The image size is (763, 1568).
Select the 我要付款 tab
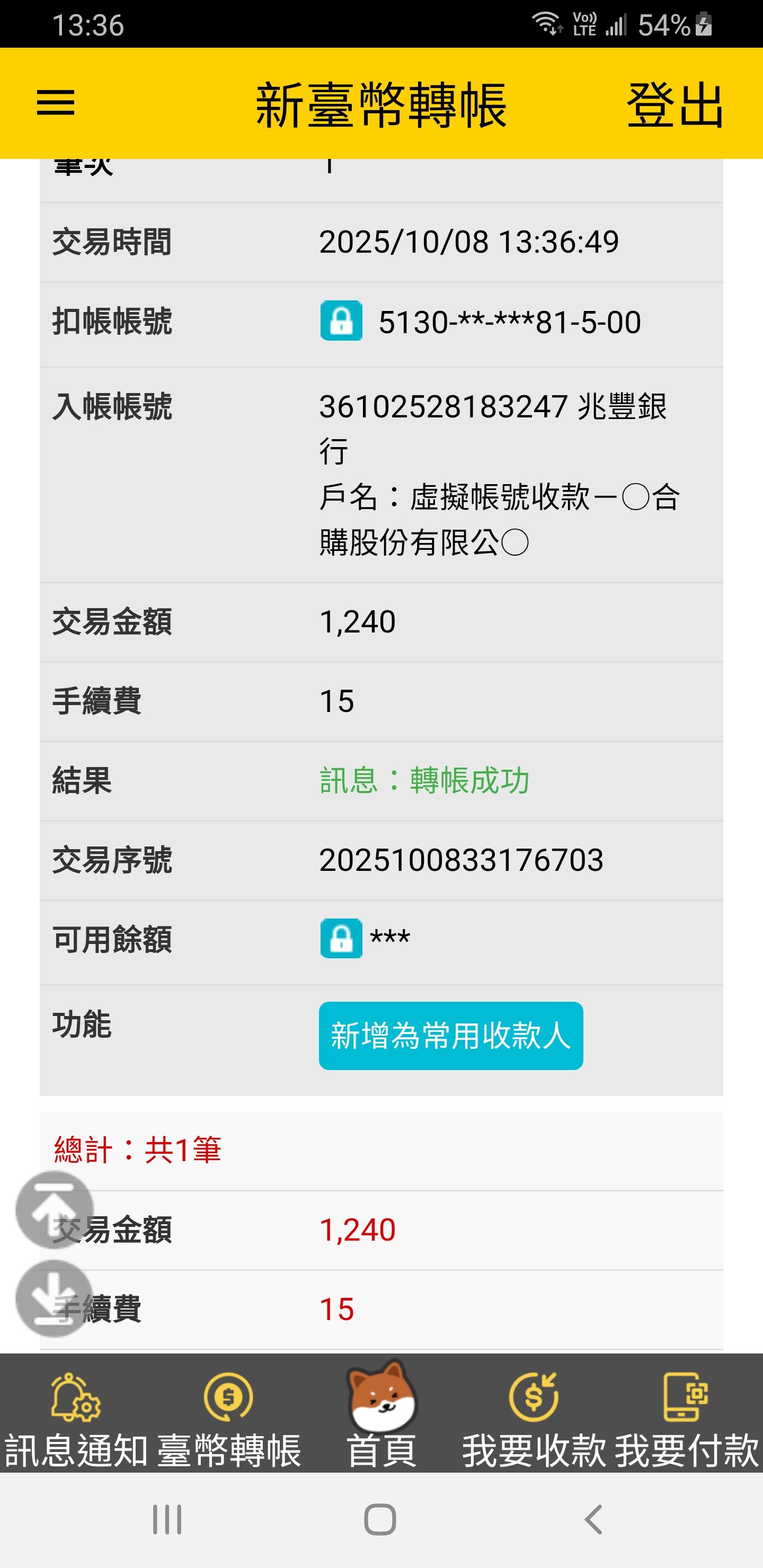point(686,1418)
